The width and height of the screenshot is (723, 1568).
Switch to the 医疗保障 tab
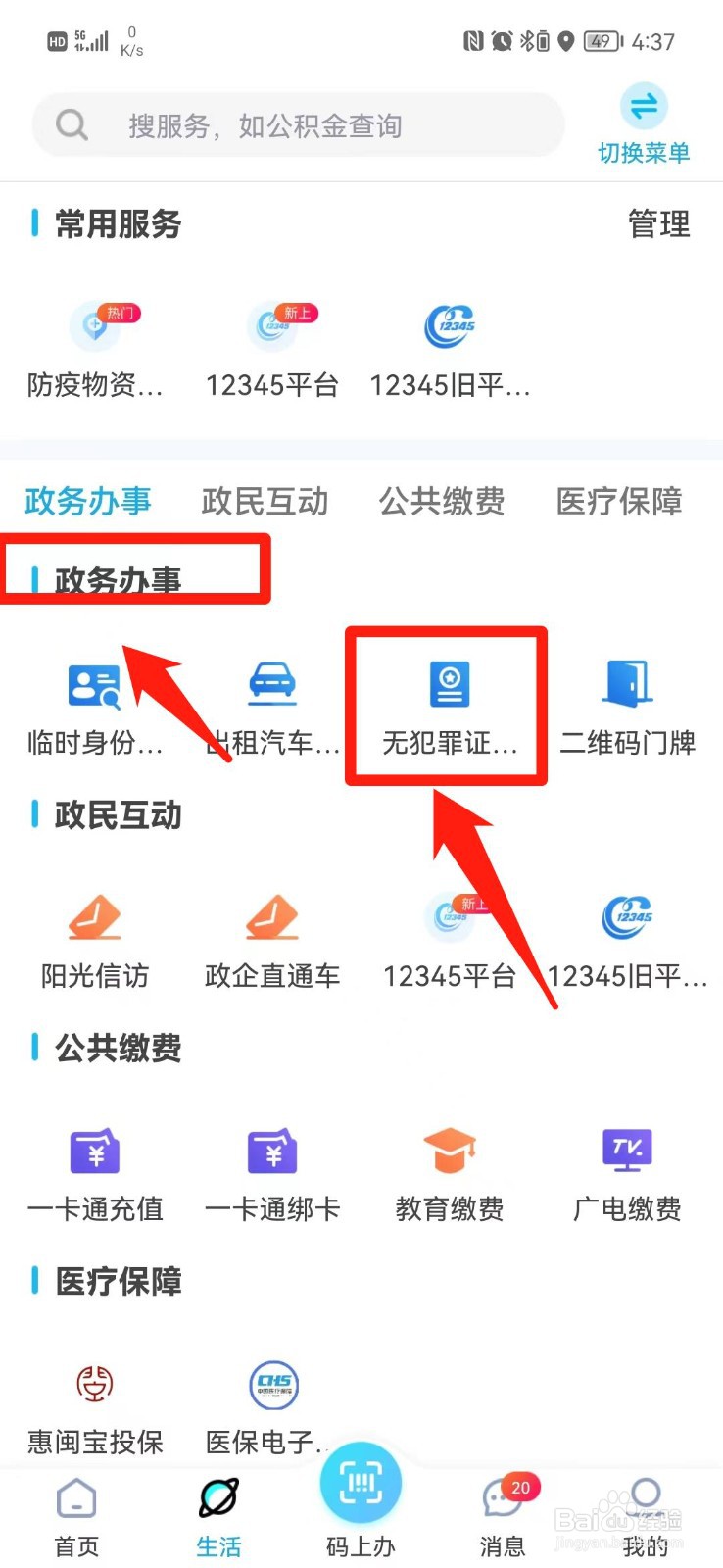(618, 503)
